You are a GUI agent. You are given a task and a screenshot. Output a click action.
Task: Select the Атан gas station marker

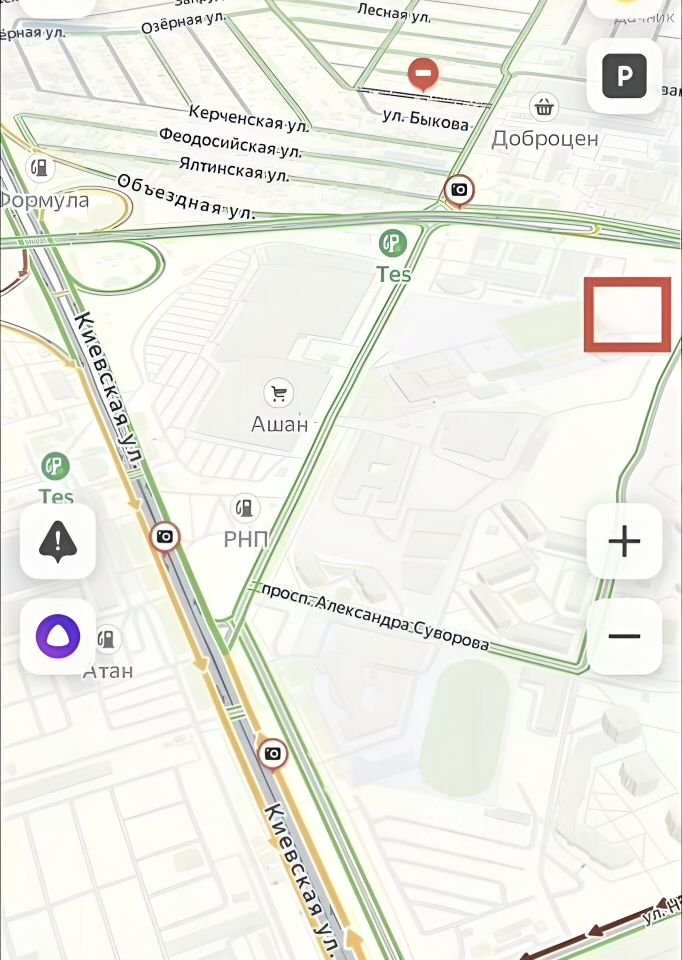coord(106,639)
